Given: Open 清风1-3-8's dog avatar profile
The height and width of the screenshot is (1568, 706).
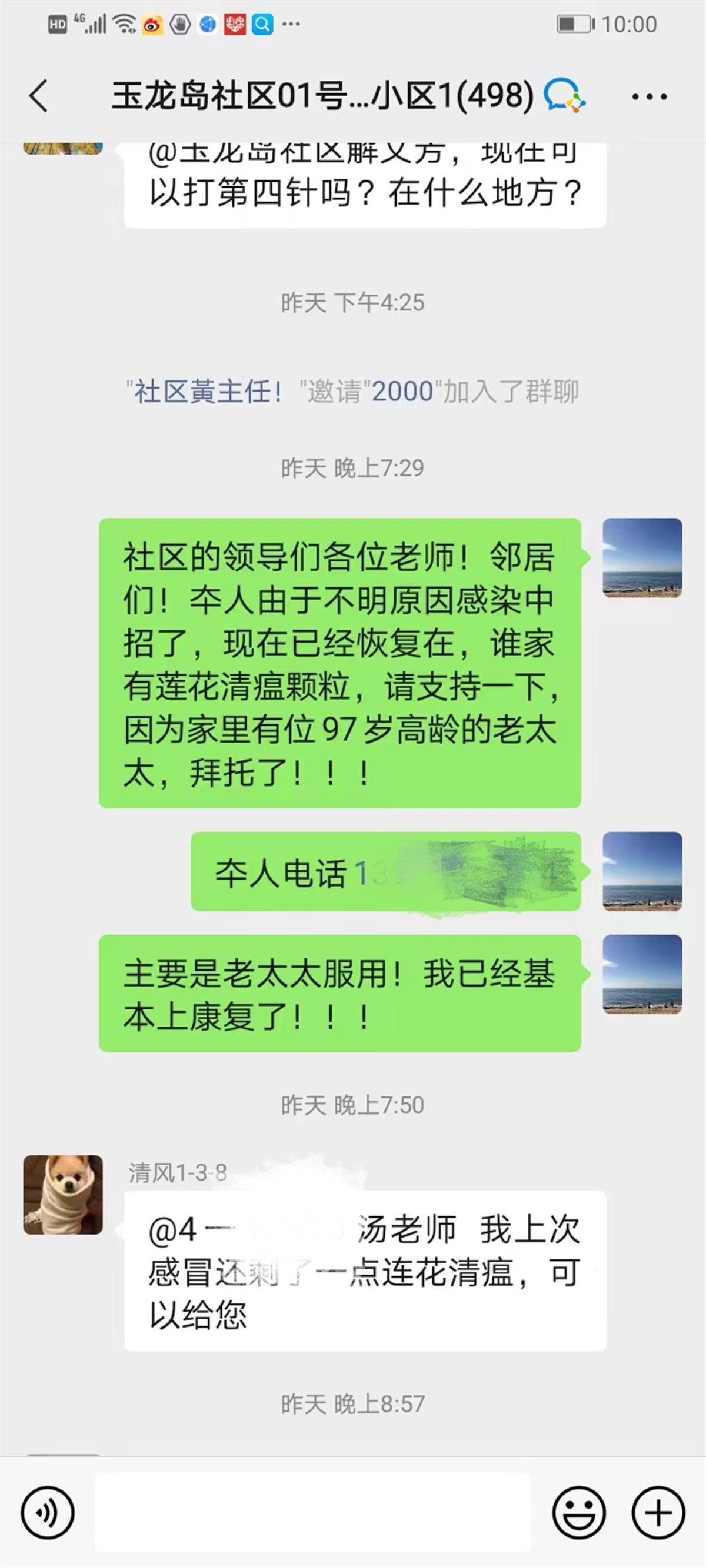Looking at the screenshot, I should [x=63, y=1194].
